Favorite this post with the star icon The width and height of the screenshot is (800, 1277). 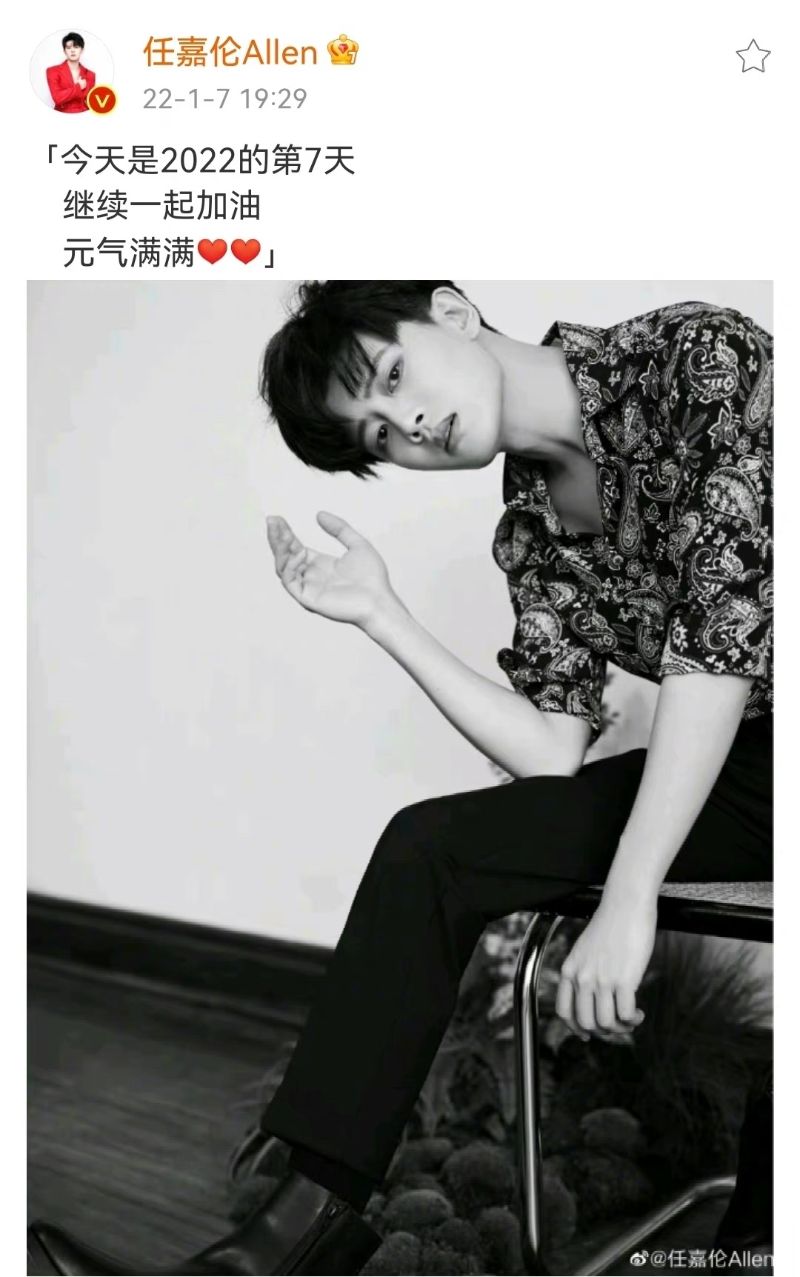pos(753,57)
